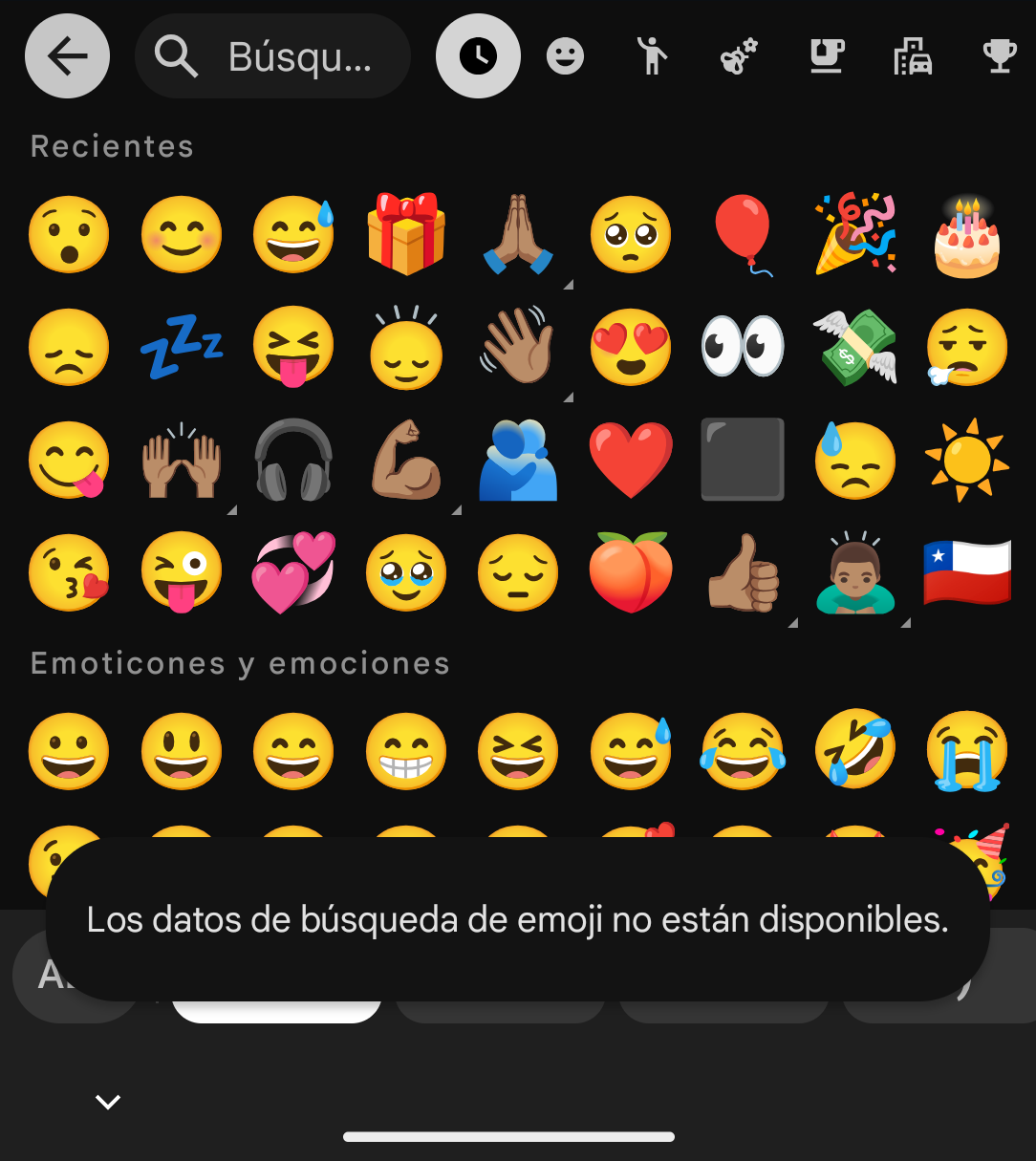Switch to the people emoji tab
Image resolution: width=1036 pixels, height=1161 pixels.
[x=652, y=56]
